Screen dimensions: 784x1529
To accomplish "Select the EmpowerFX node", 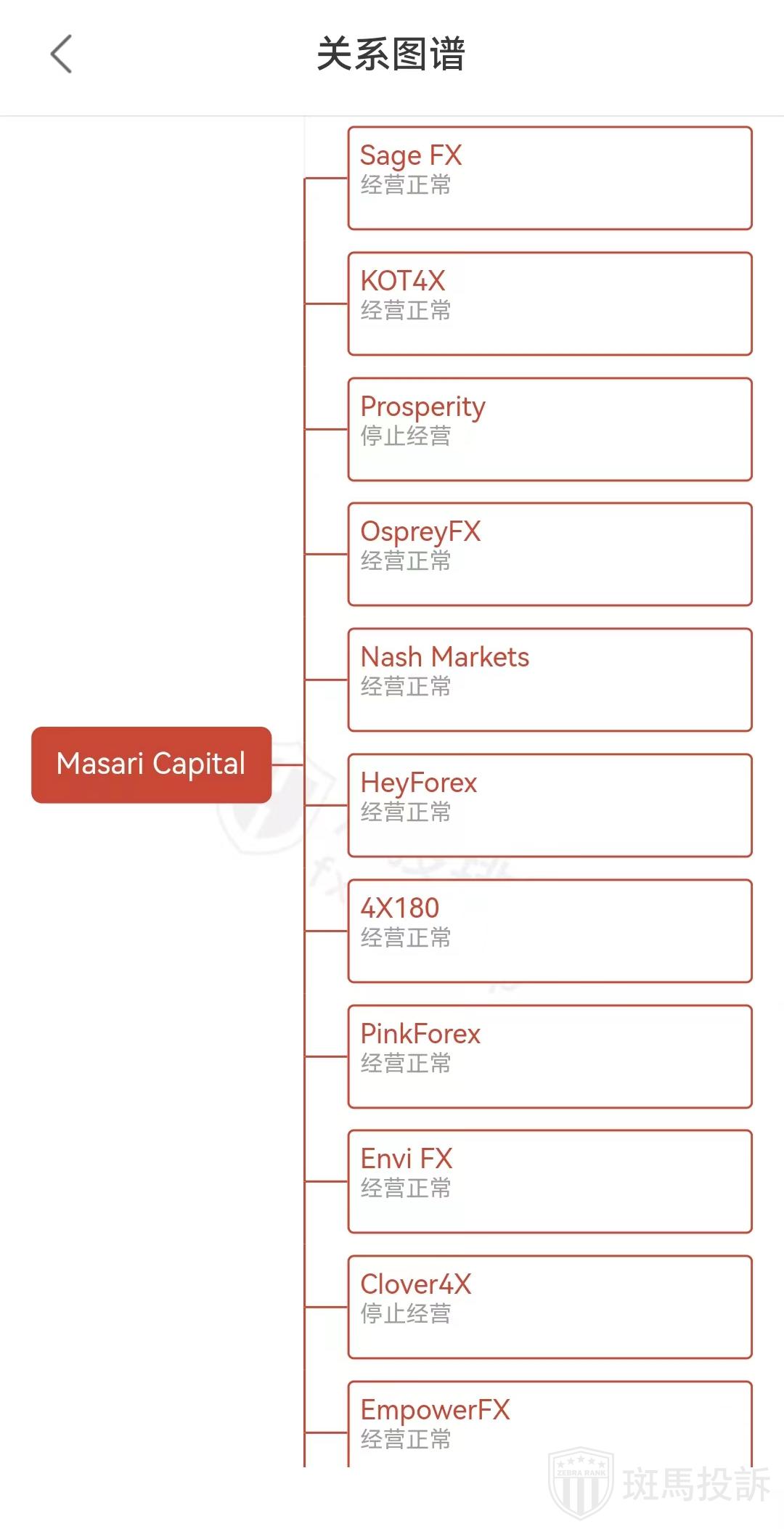I will (550, 1423).
